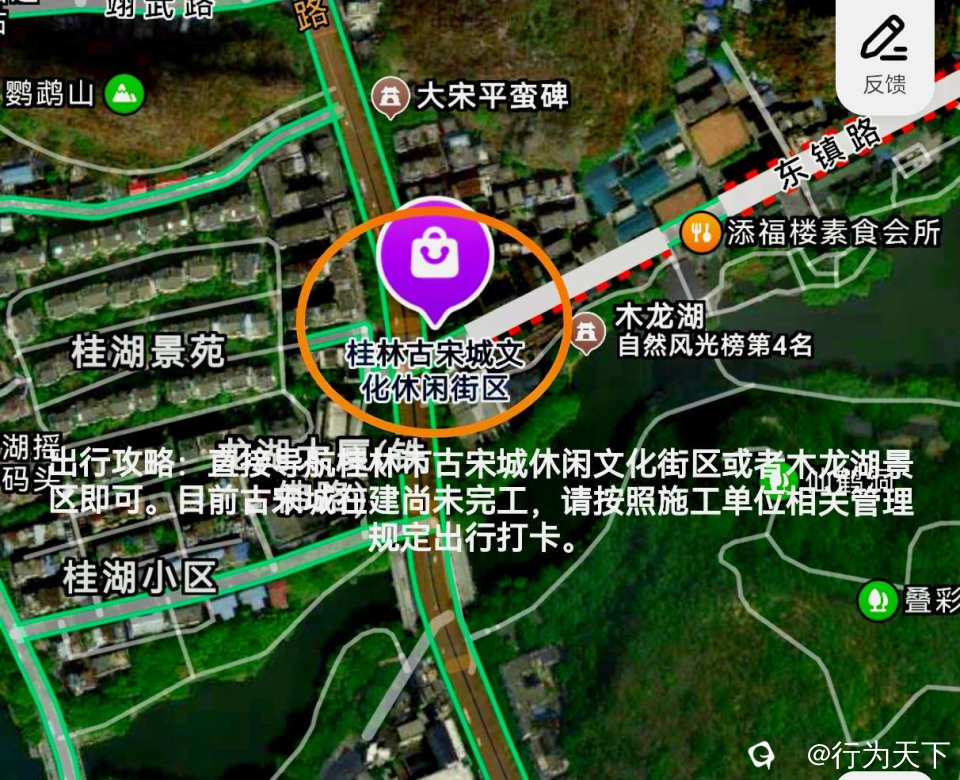This screenshot has width=960, height=780.
Task: Open the green 叠彩 park marker
Action: (x=878, y=599)
